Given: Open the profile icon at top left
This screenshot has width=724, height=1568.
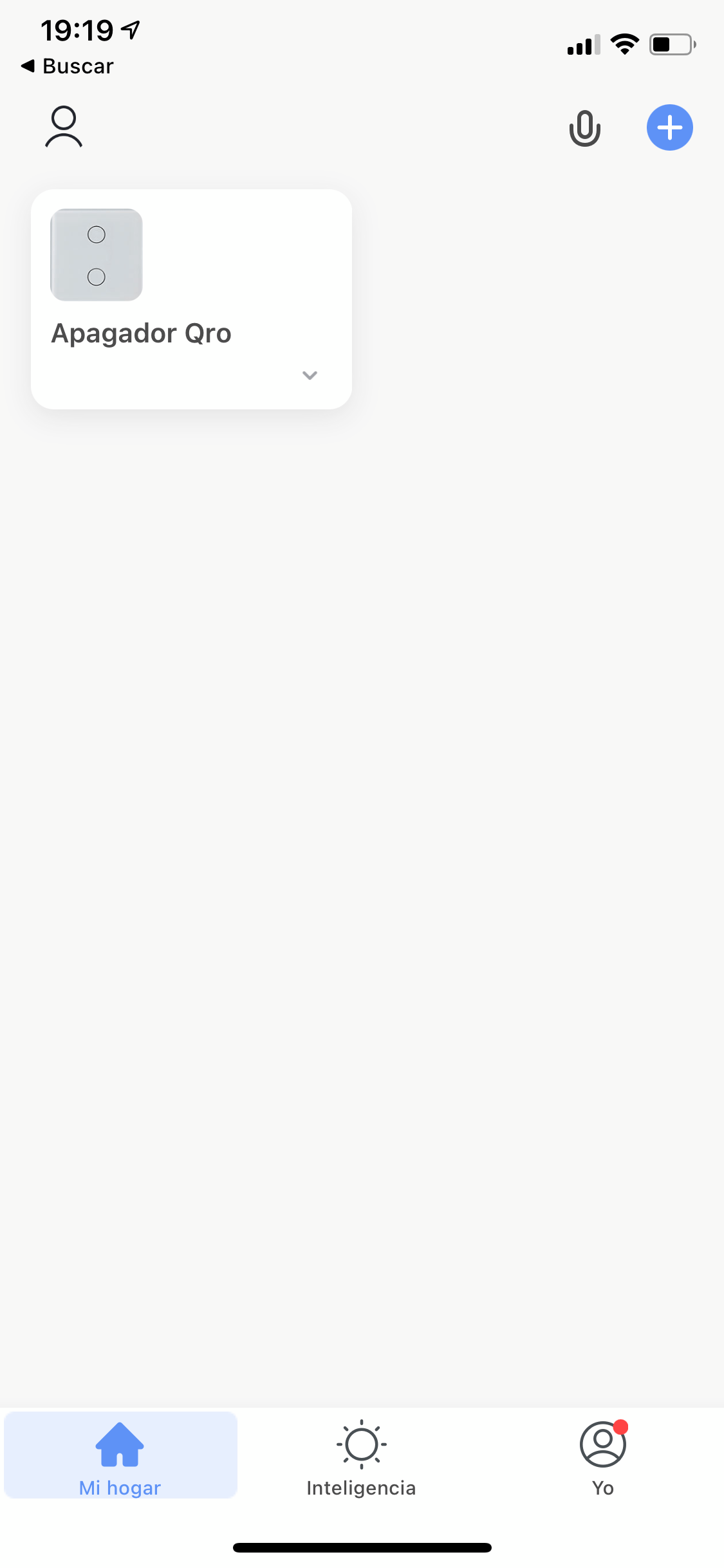Looking at the screenshot, I should (x=64, y=127).
